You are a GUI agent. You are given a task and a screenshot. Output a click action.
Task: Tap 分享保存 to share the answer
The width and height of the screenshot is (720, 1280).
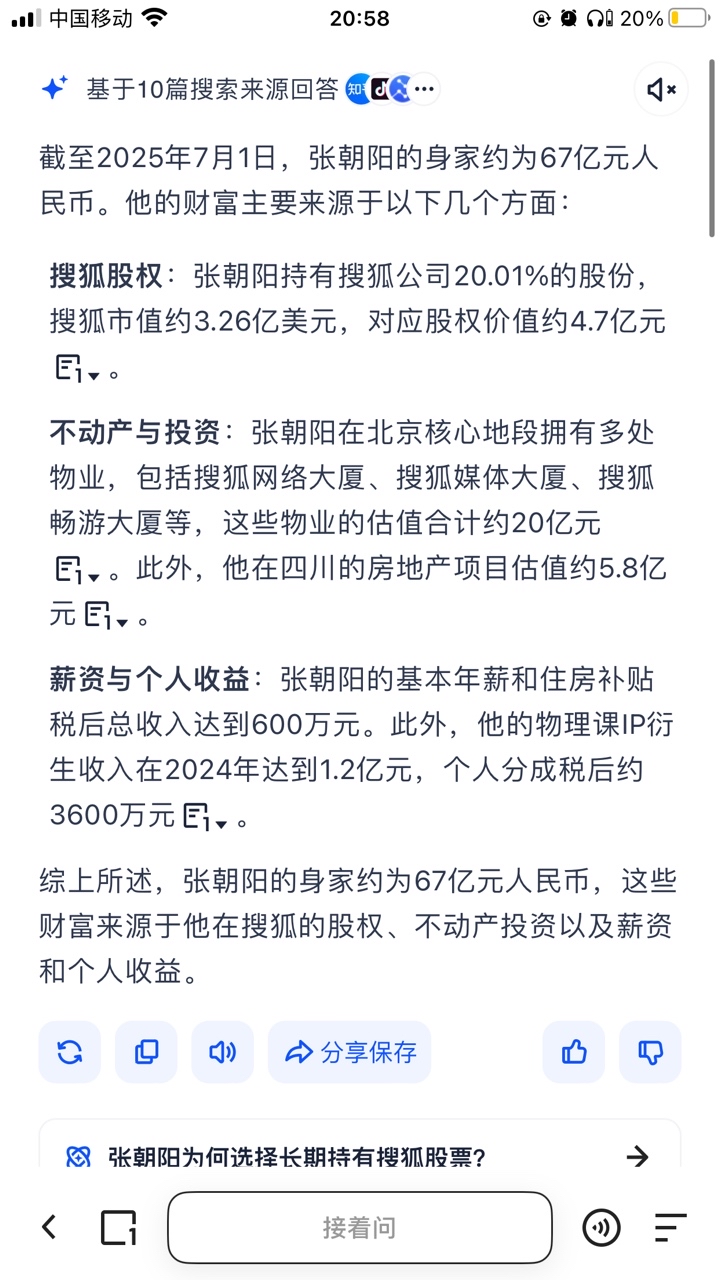[350, 1052]
